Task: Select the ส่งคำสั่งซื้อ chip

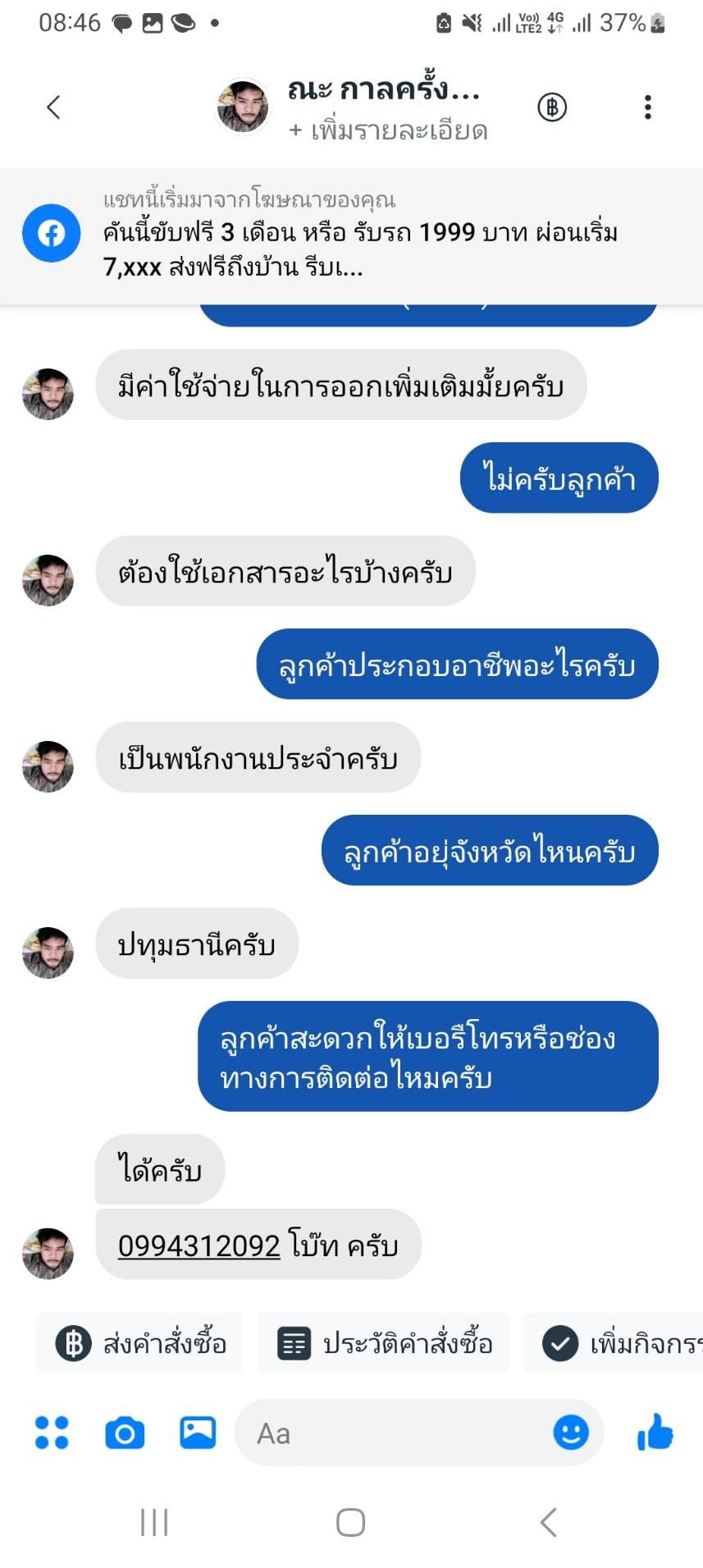Action: coord(140,1344)
